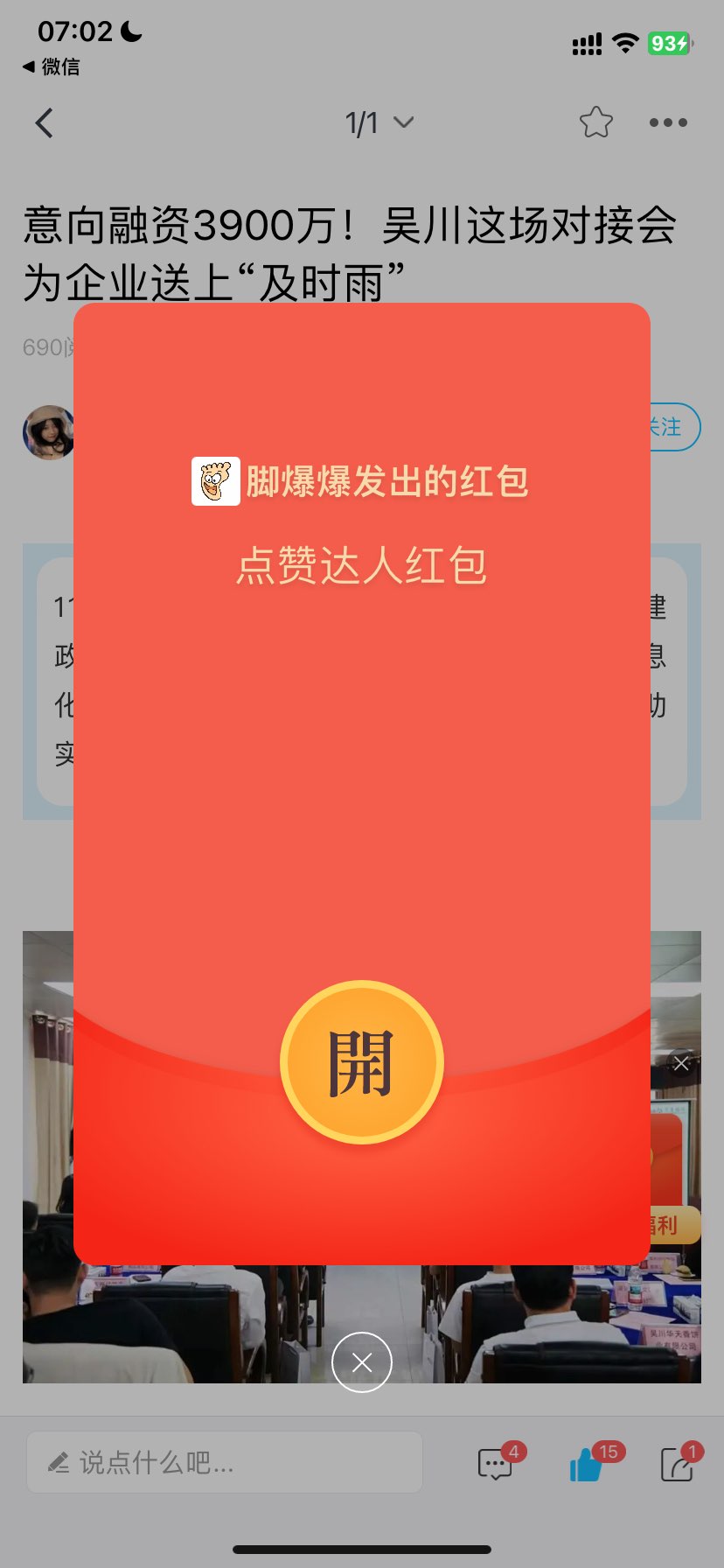Share the article via share icon
This screenshot has height=1568, width=724.
[x=677, y=1464]
